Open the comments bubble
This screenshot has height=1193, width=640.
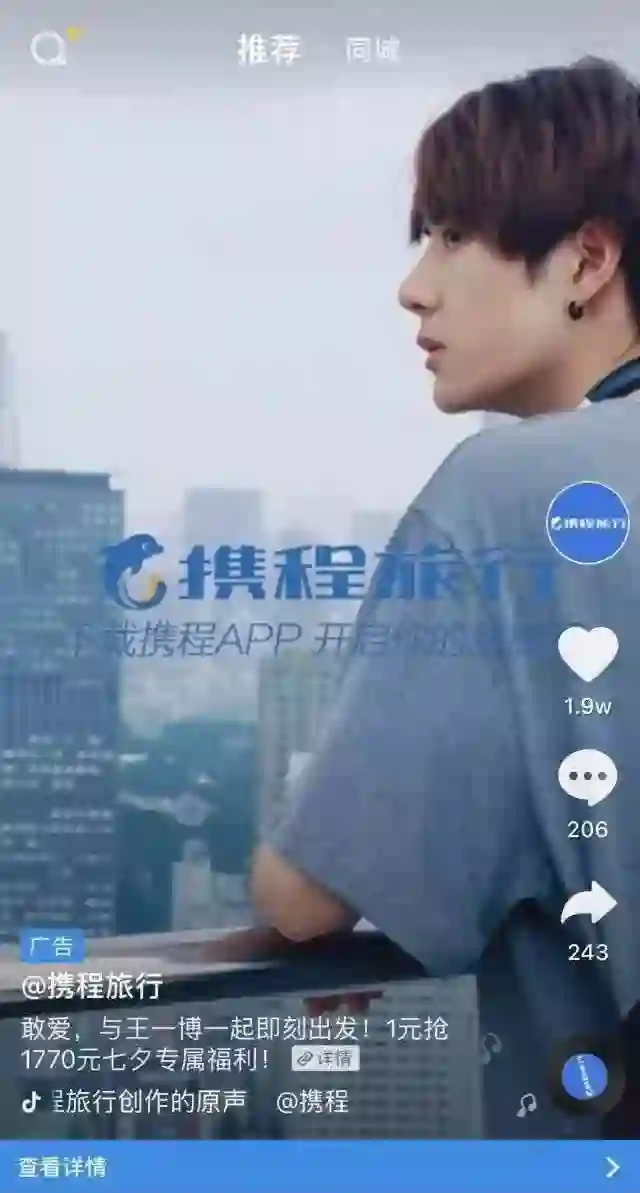coord(587,778)
